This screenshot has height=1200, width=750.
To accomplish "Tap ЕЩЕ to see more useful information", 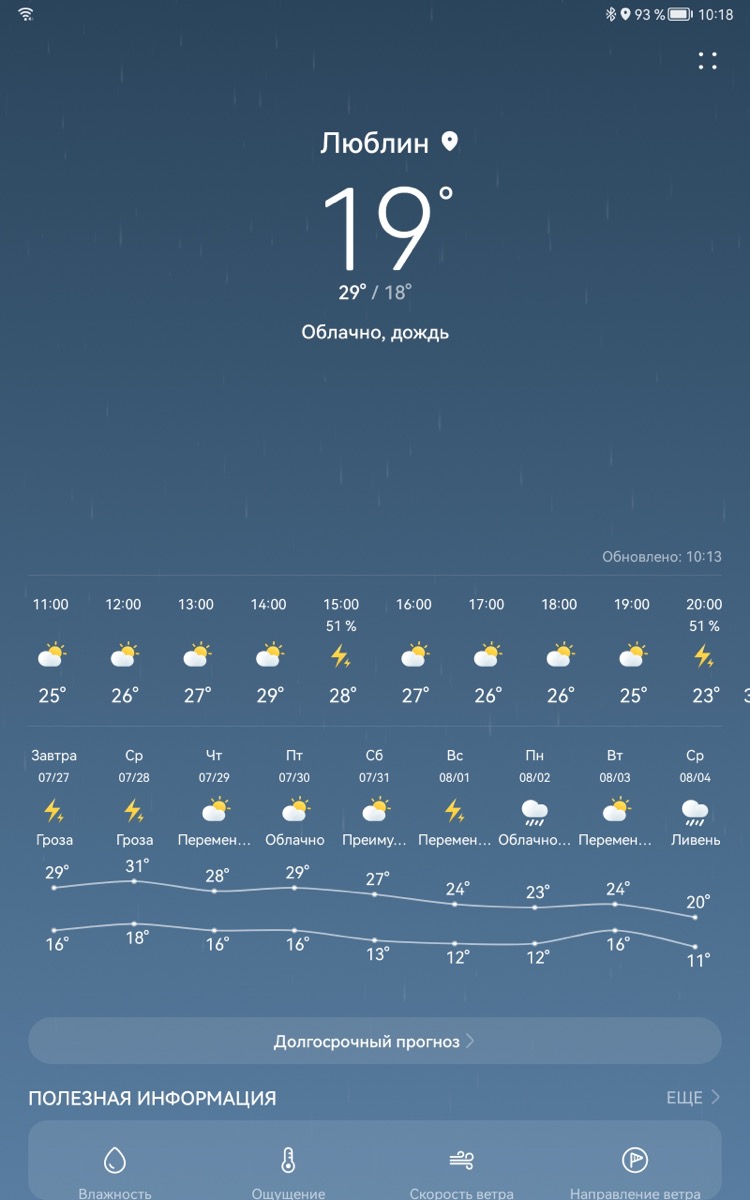I will (x=694, y=1098).
